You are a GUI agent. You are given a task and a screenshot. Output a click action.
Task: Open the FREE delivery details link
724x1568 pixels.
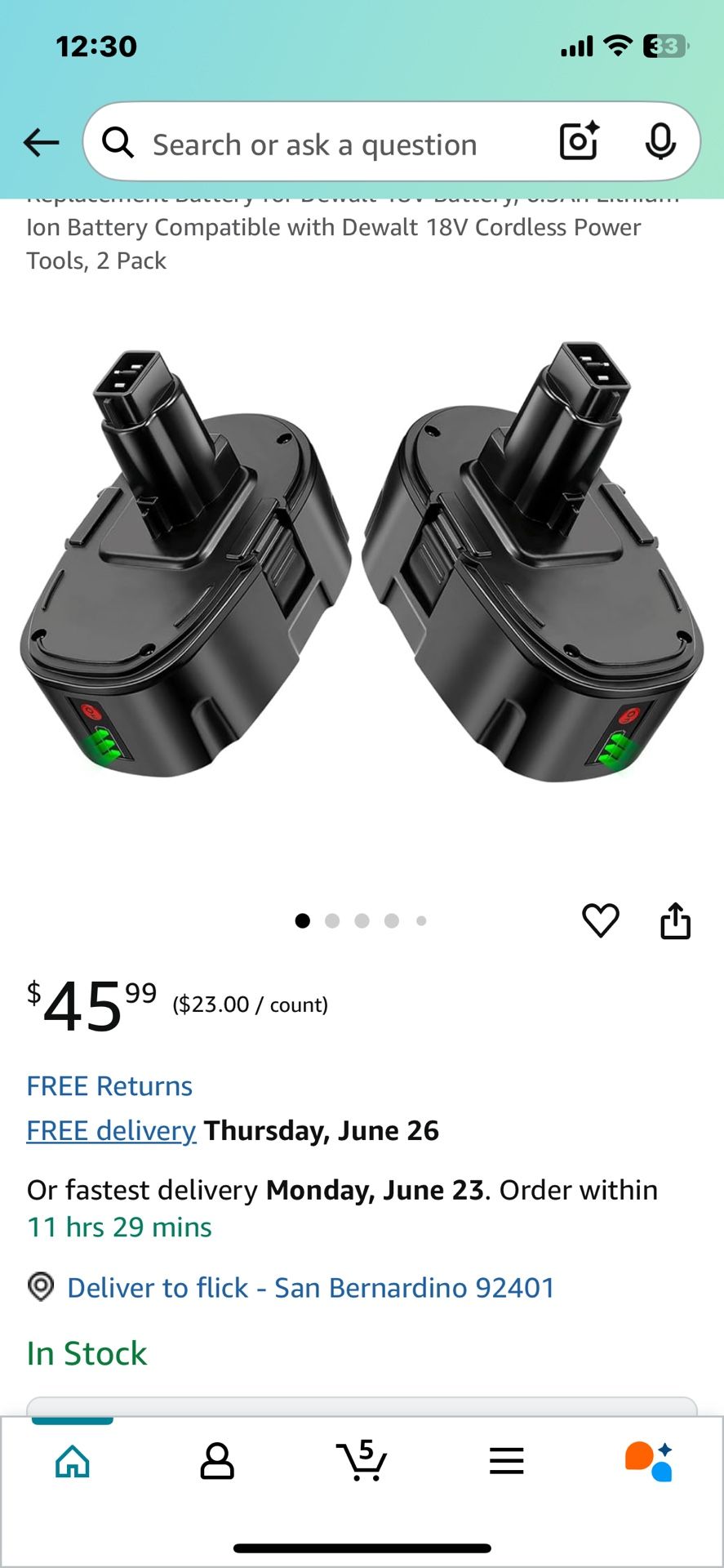click(x=111, y=1130)
